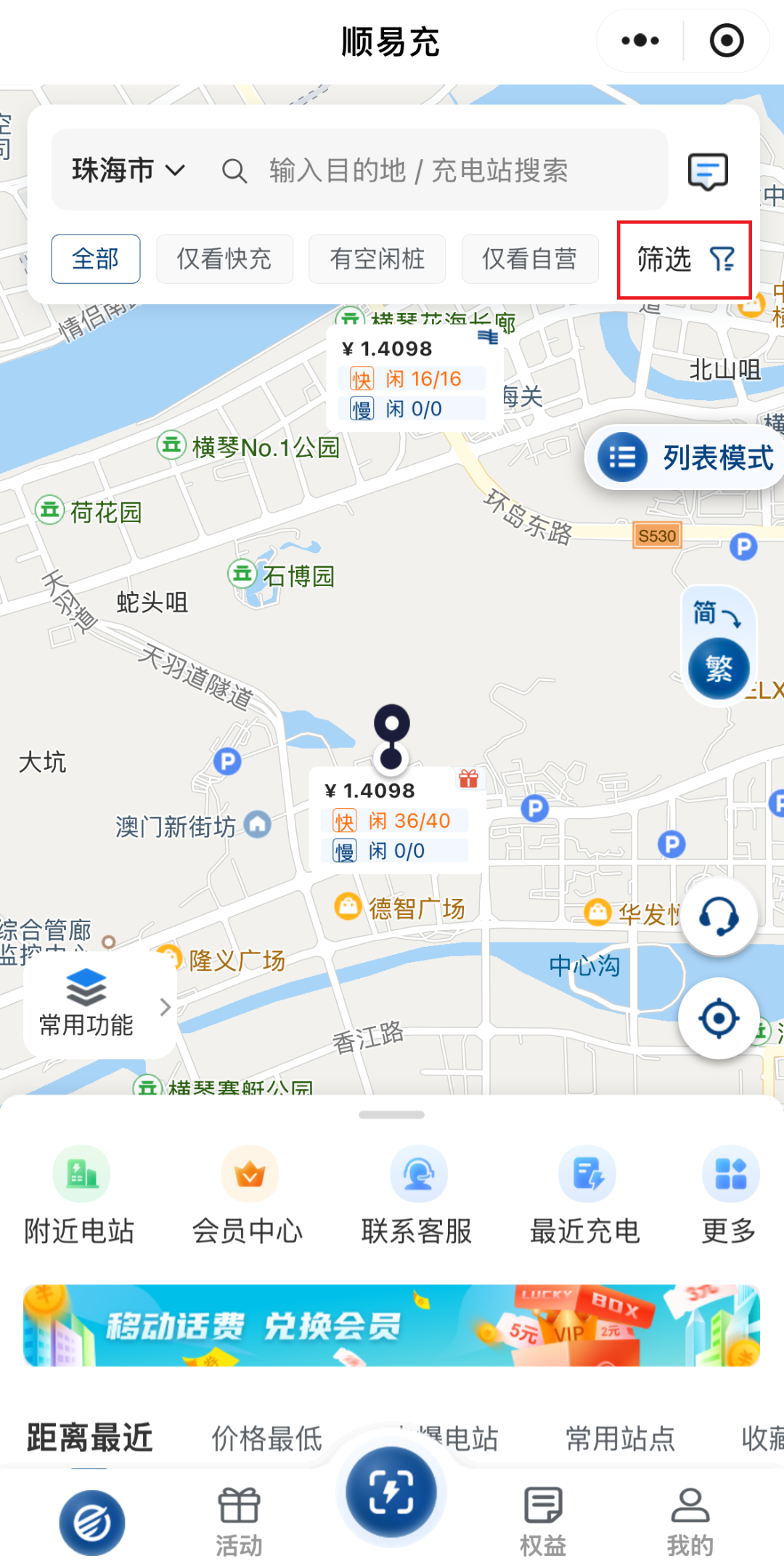Switch to the 价格最低 lowest-price tab

click(x=266, y=1439)
